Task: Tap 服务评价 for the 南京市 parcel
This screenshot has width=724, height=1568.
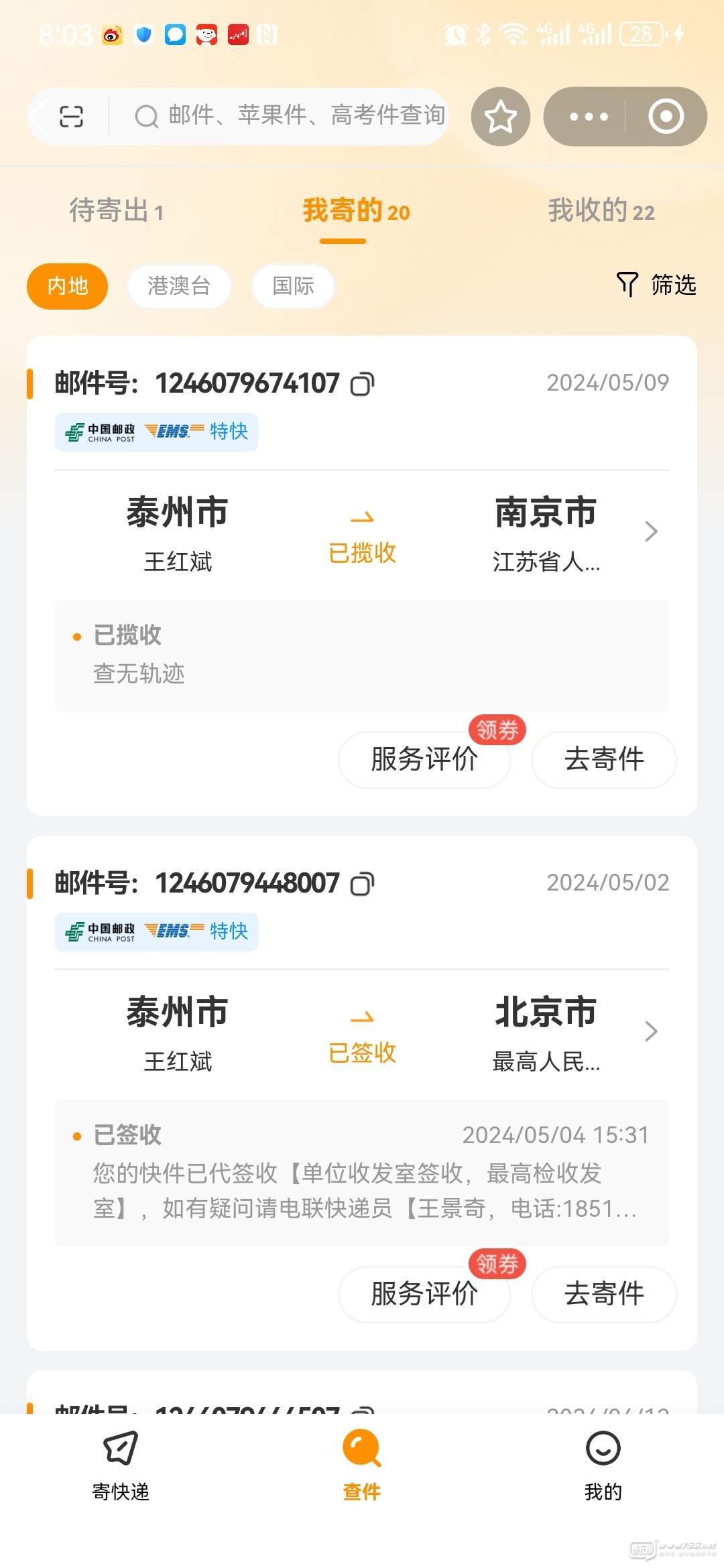Action: (x=424, y=760)
